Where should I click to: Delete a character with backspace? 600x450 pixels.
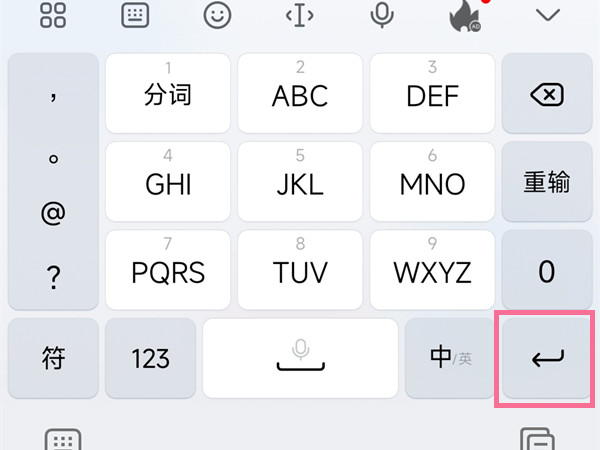(x=547, y=93)
